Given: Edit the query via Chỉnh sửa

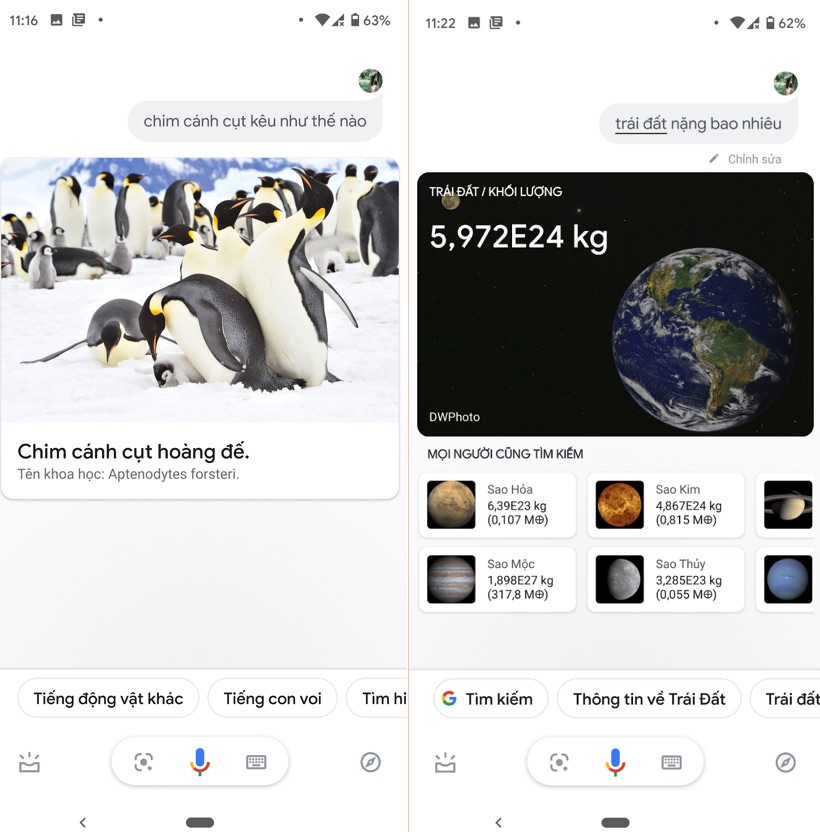Looking at the screenshot, I should [745, 159].
